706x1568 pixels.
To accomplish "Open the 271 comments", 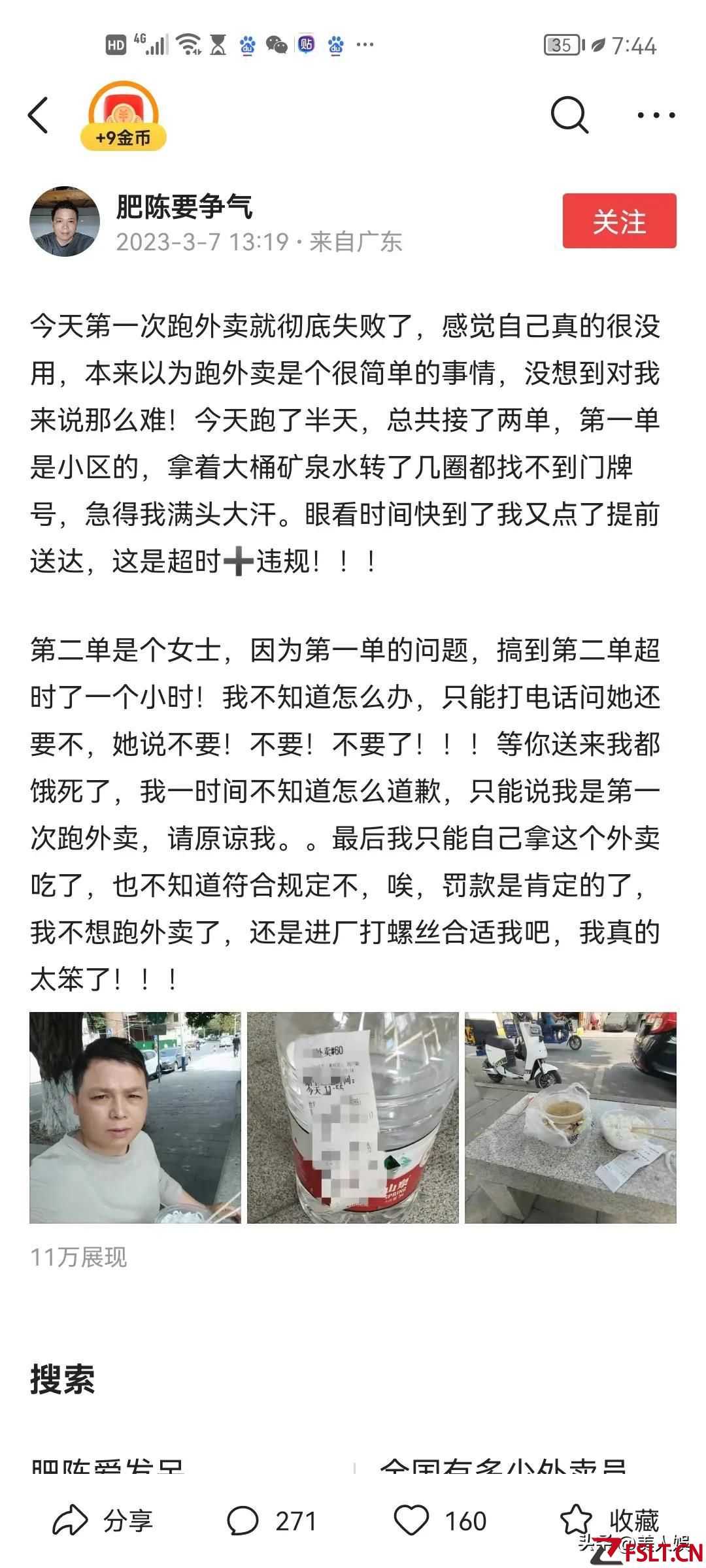I will tap(271, 1521).
